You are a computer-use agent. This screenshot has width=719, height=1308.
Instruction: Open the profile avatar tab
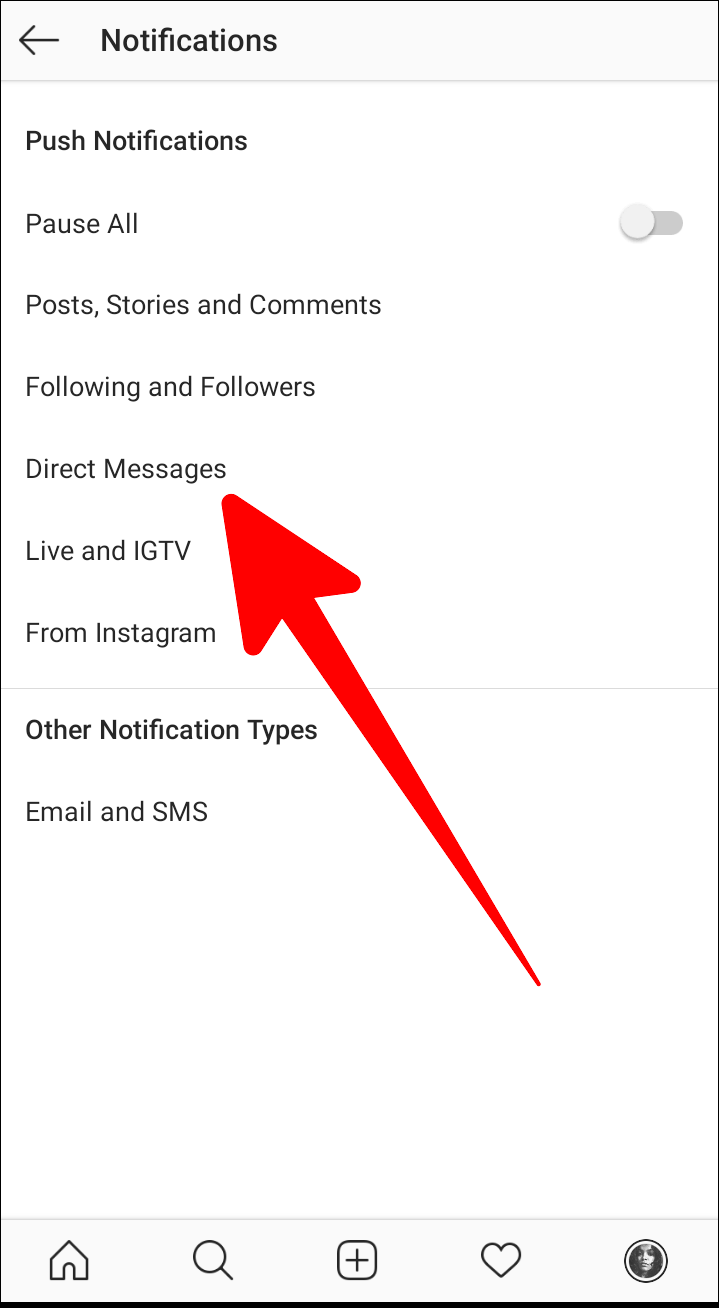click(645, 1260)
